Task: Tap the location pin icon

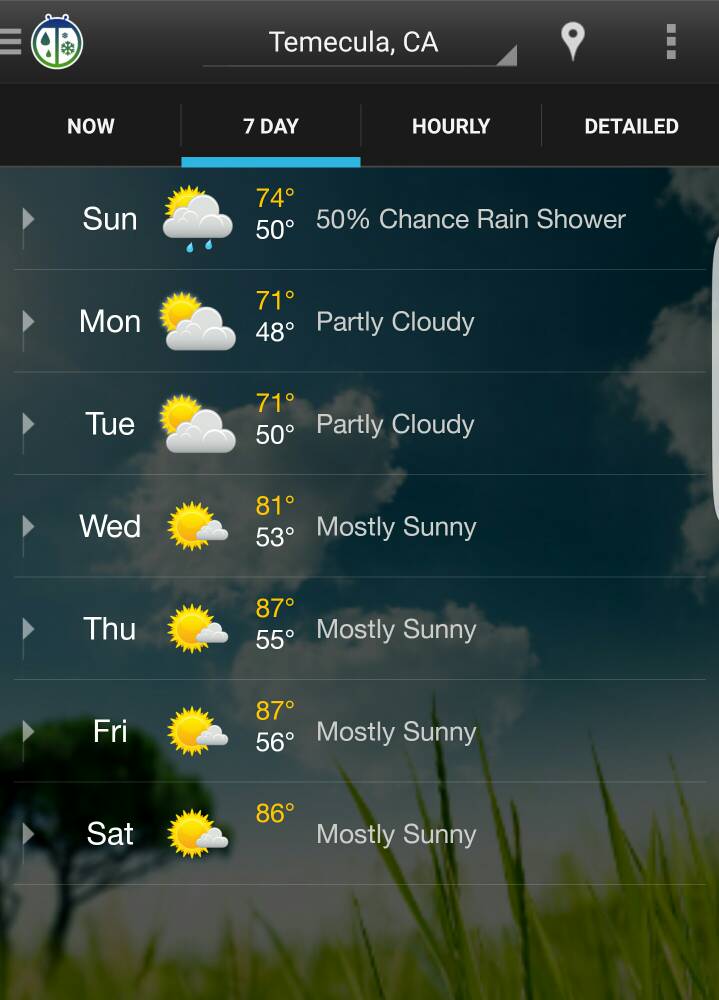Action: click(572, 42)
